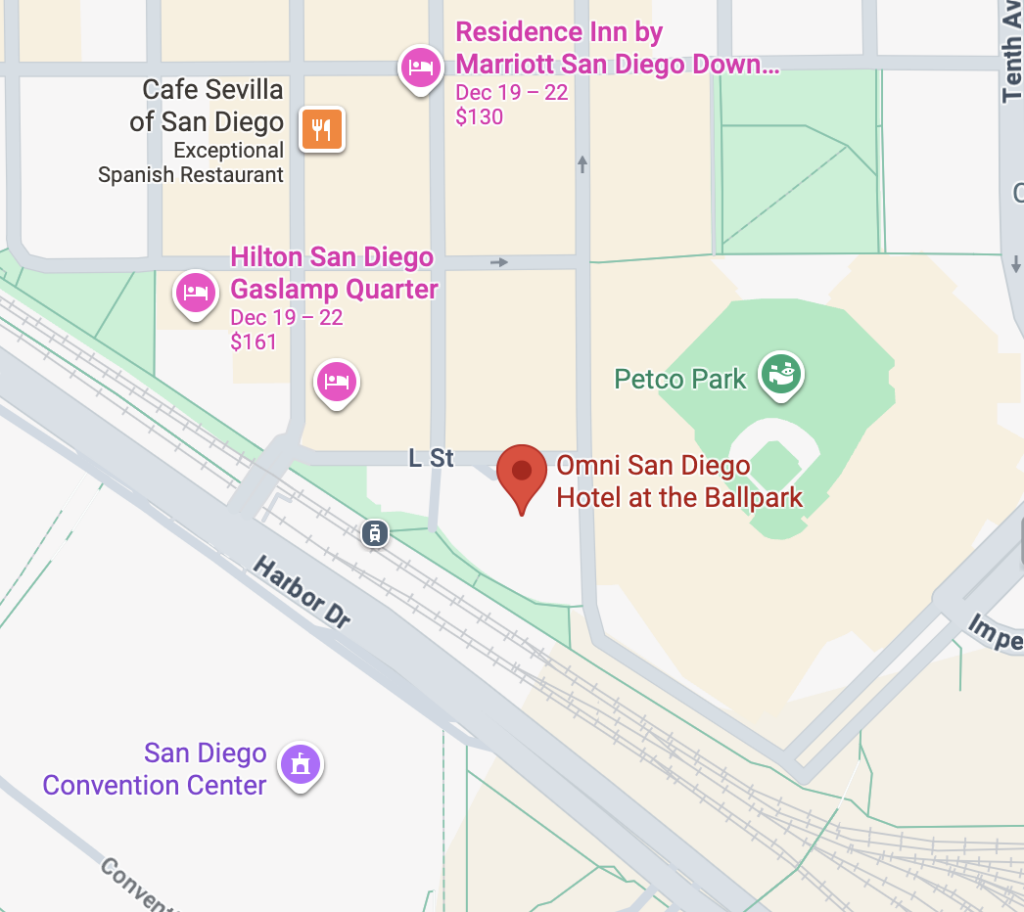1024x912 pixels.
Task: Open the Petco Park stadium marker
Action: 781,375
